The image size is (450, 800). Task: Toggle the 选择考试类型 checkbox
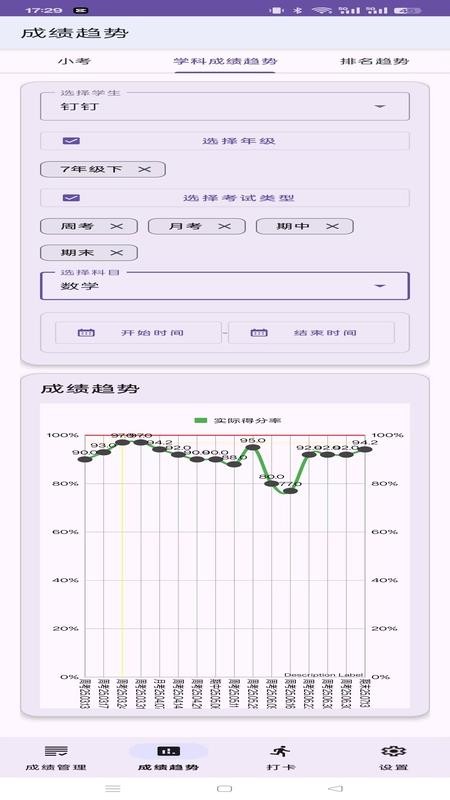tap(71, 197)
